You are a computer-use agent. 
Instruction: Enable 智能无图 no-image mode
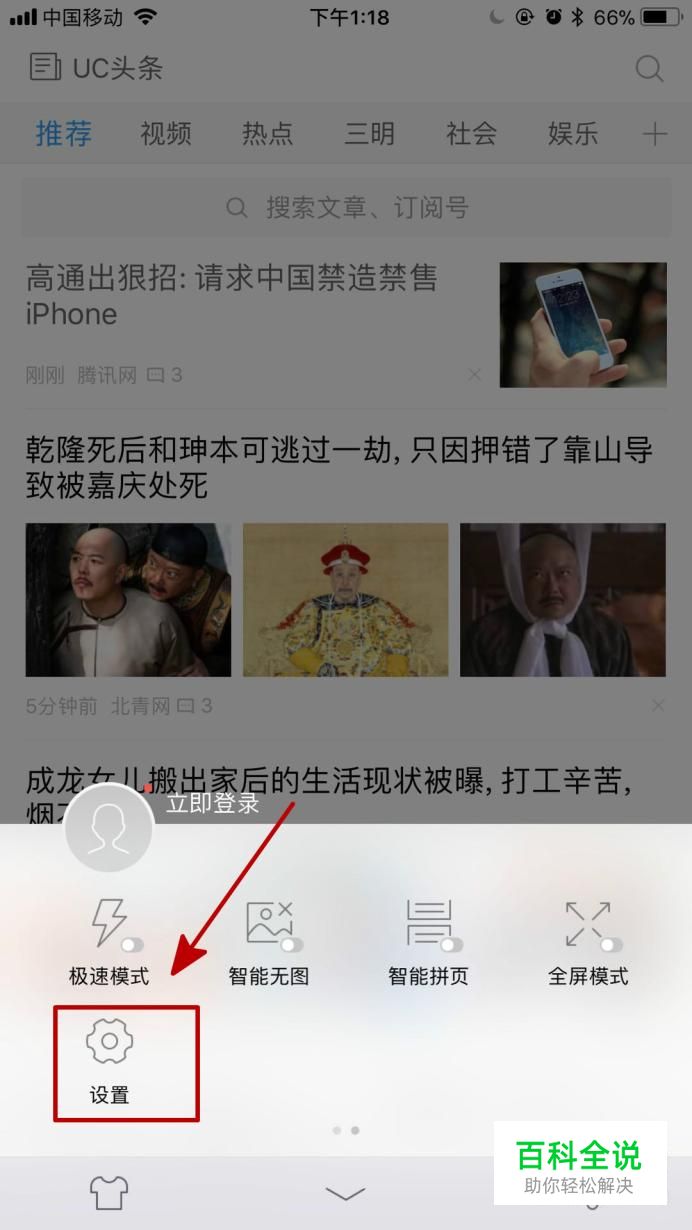coord(269,942)
